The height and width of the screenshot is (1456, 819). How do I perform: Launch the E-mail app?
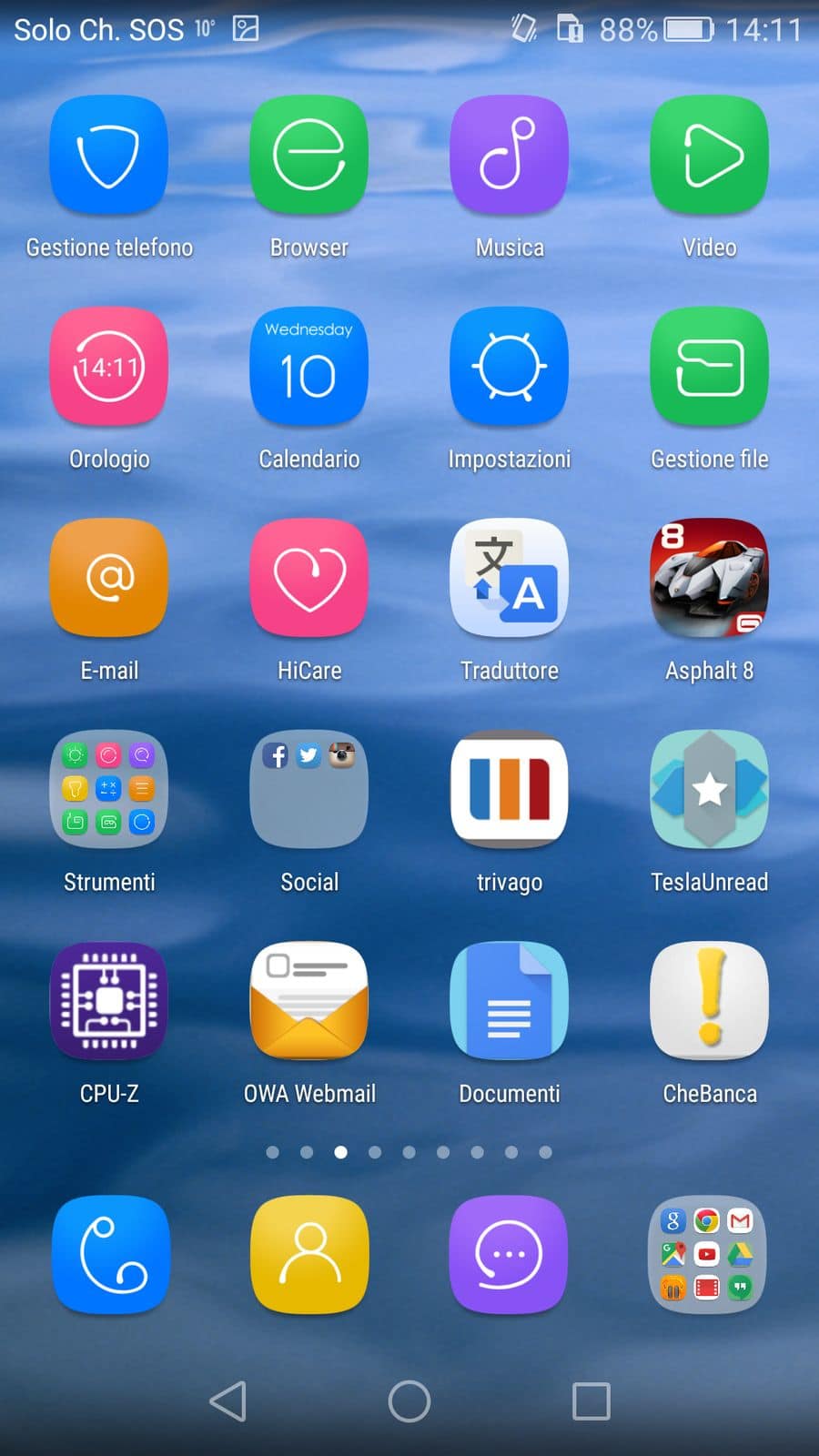(109, 578)
